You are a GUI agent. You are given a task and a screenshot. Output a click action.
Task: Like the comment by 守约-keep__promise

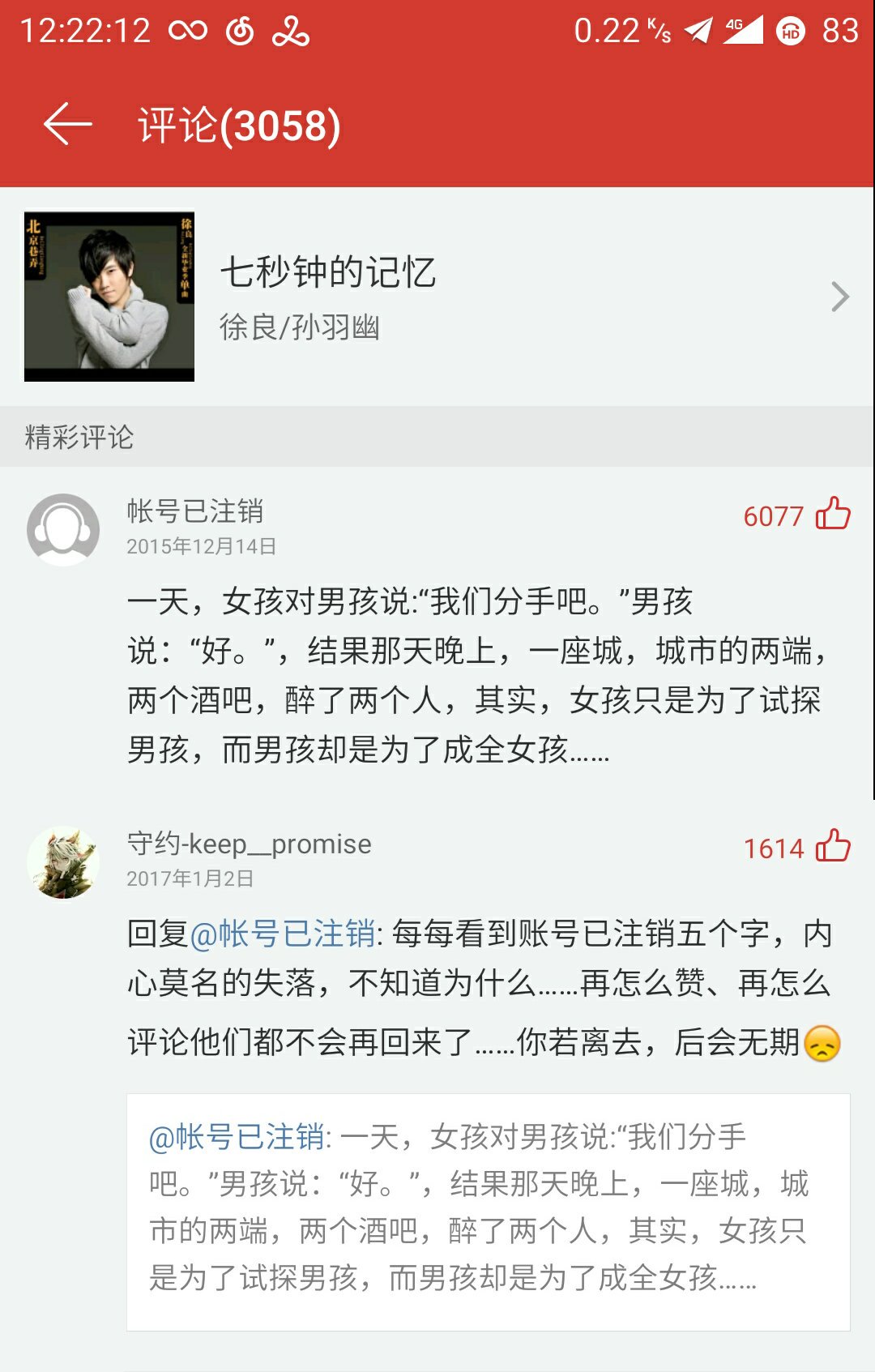pos(832,847)
